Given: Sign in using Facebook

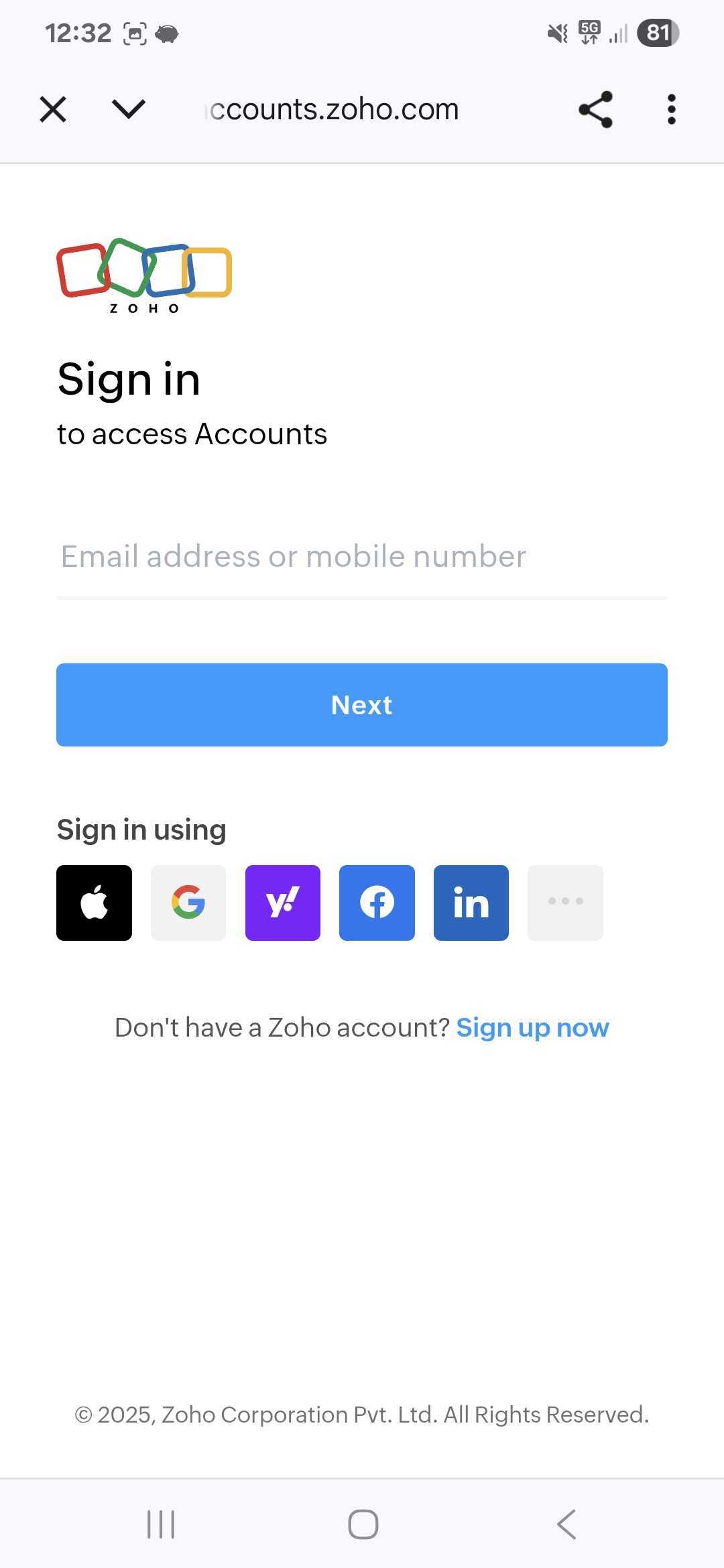Looking at the screenshot, I should coord(377,903).
